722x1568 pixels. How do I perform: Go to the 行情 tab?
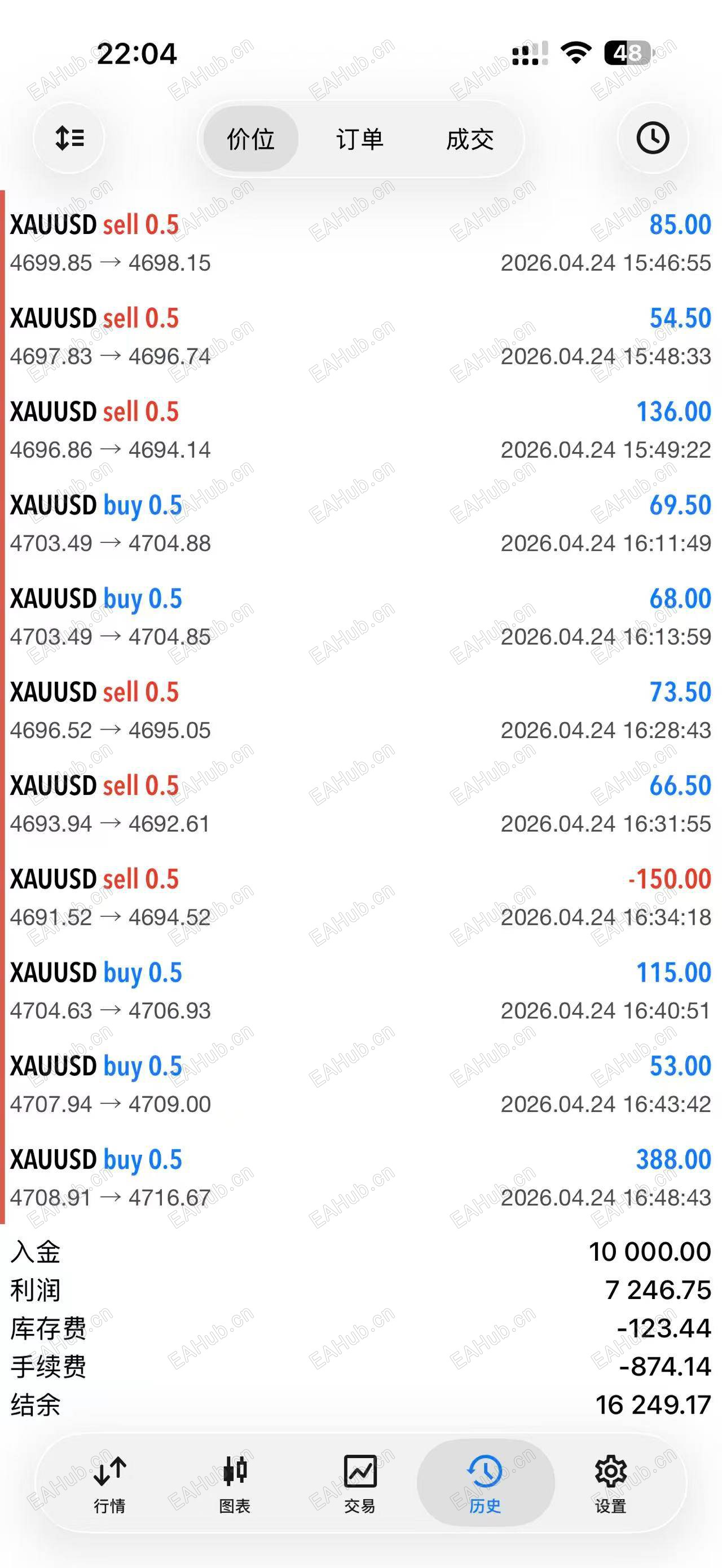pyautogui.click(x=109, y=1484)
